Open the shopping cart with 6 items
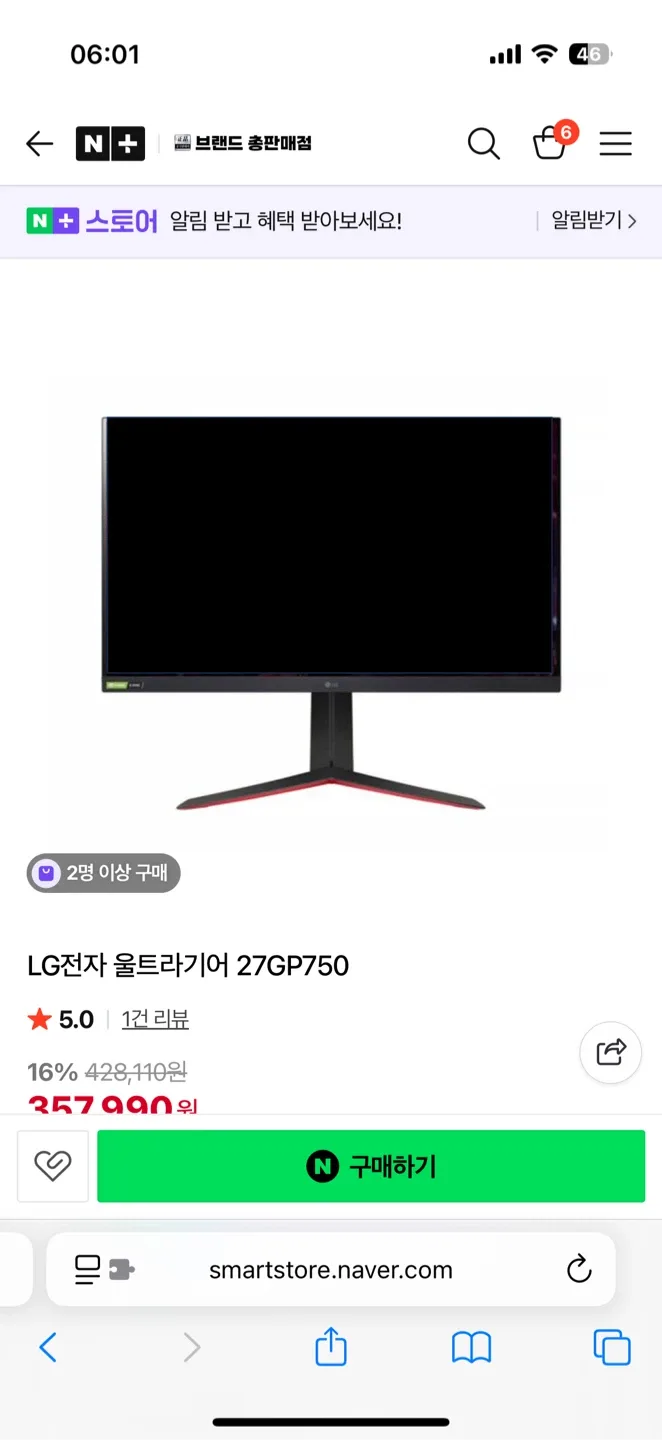 (550, 144)
